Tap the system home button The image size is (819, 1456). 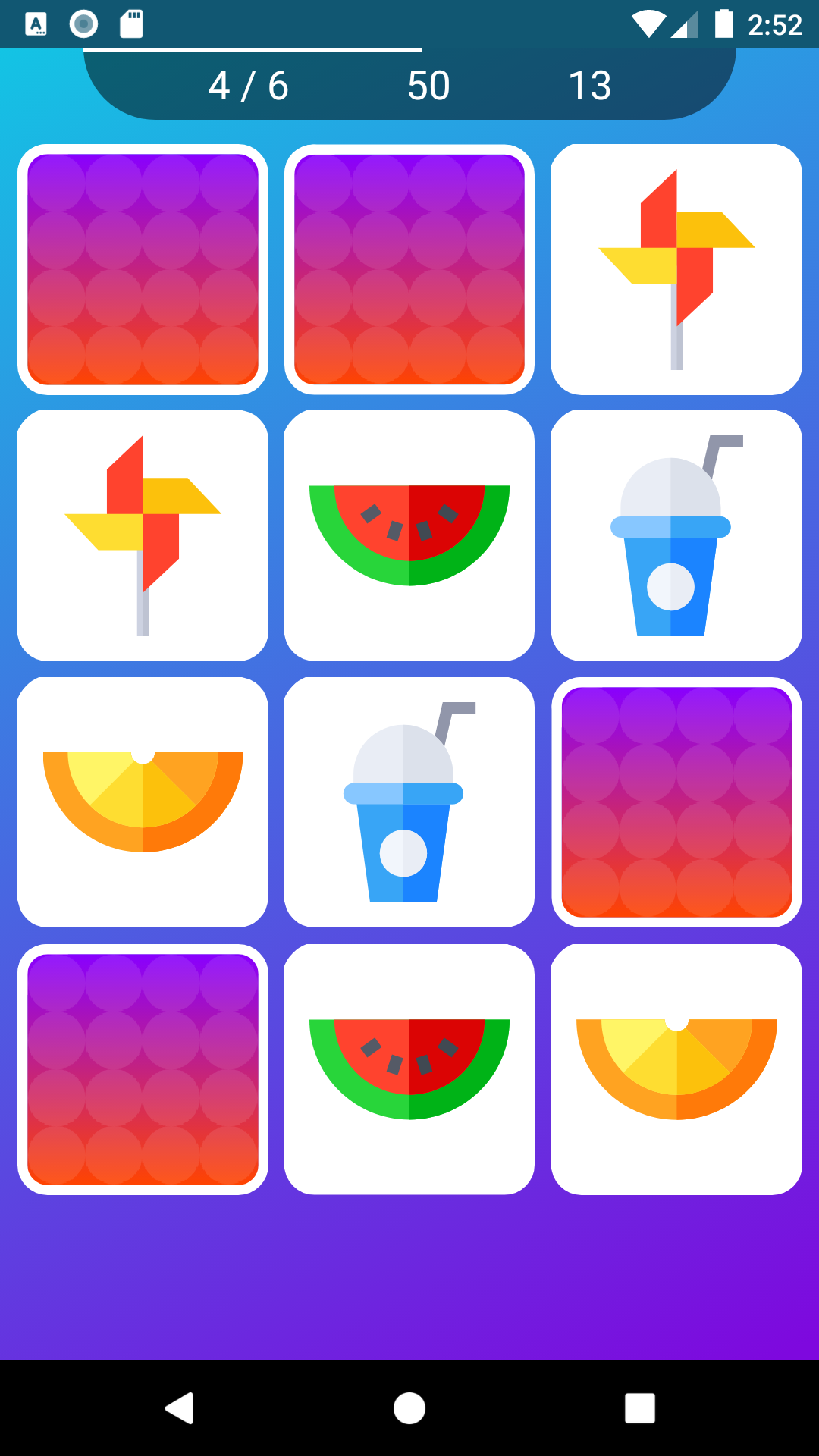(409, 1408)
